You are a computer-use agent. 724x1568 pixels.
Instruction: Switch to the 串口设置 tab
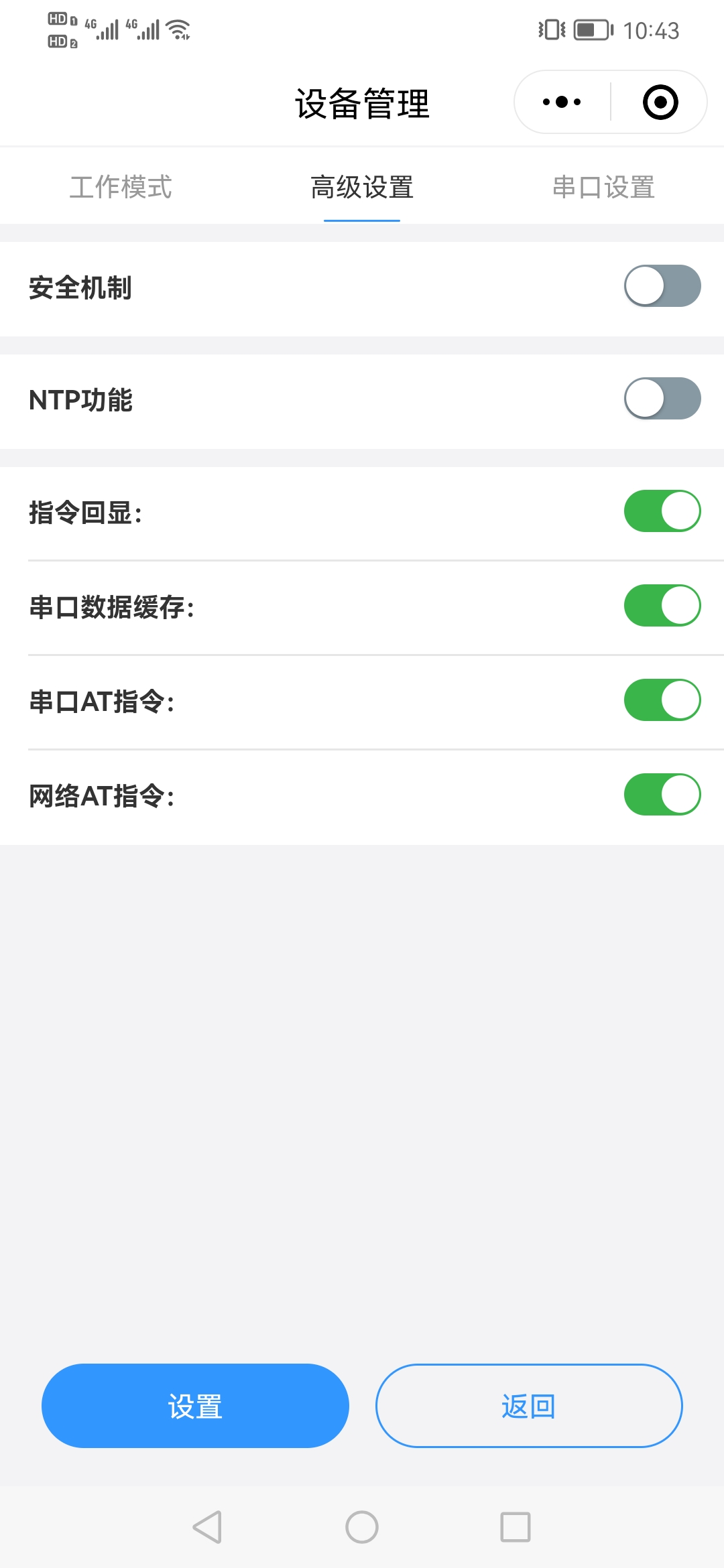[603, 187]
